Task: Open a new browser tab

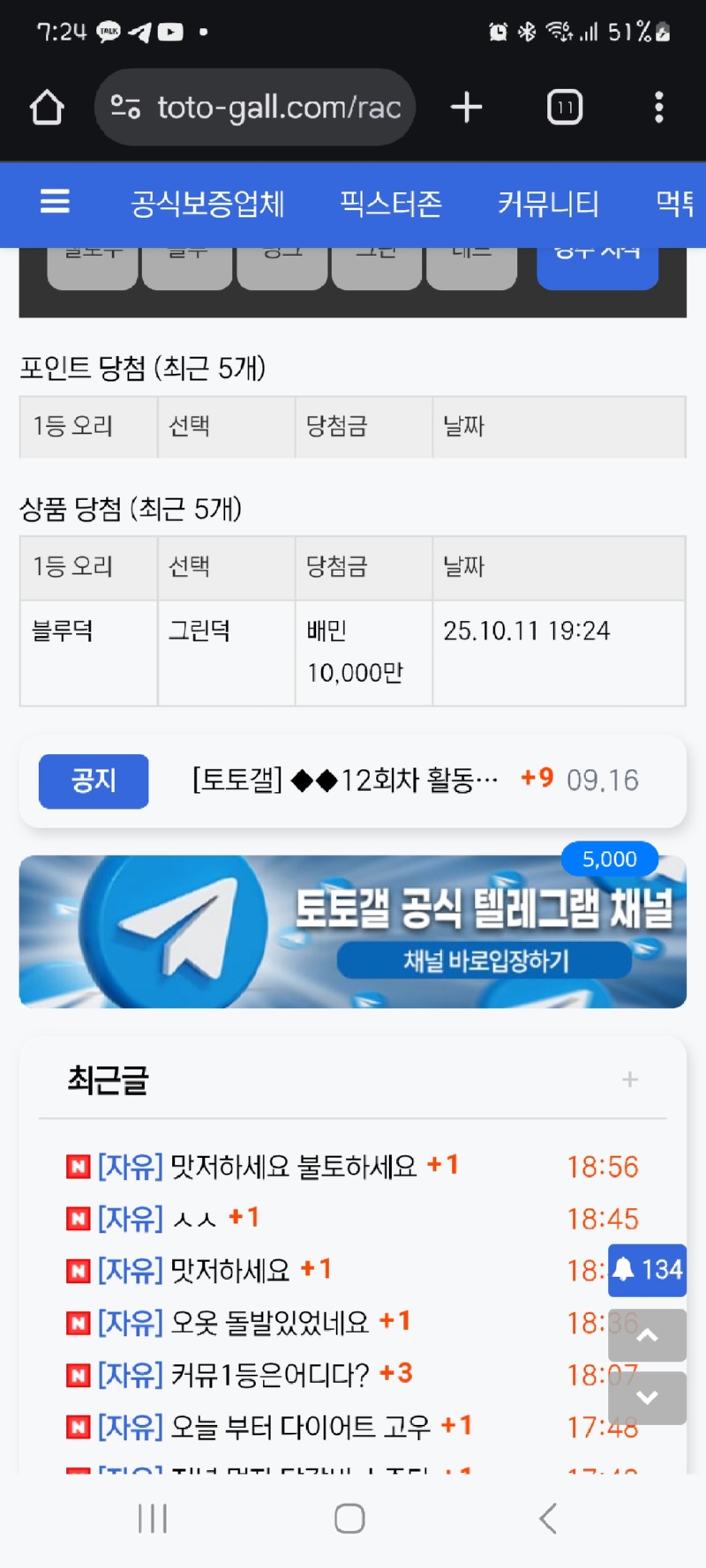Action: click(x=466, y=107)
